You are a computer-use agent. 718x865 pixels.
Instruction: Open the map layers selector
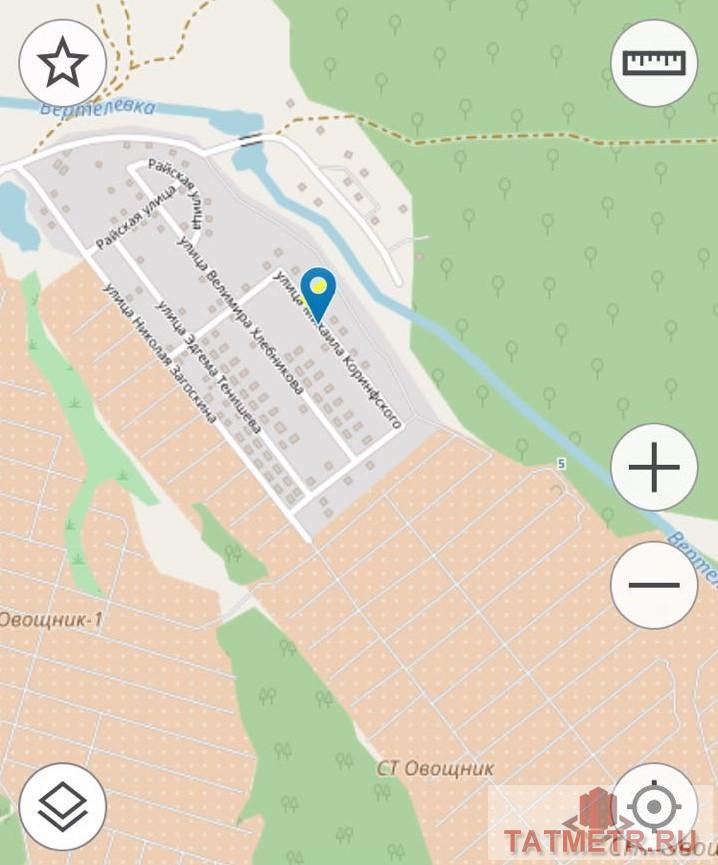coord(63,806)
